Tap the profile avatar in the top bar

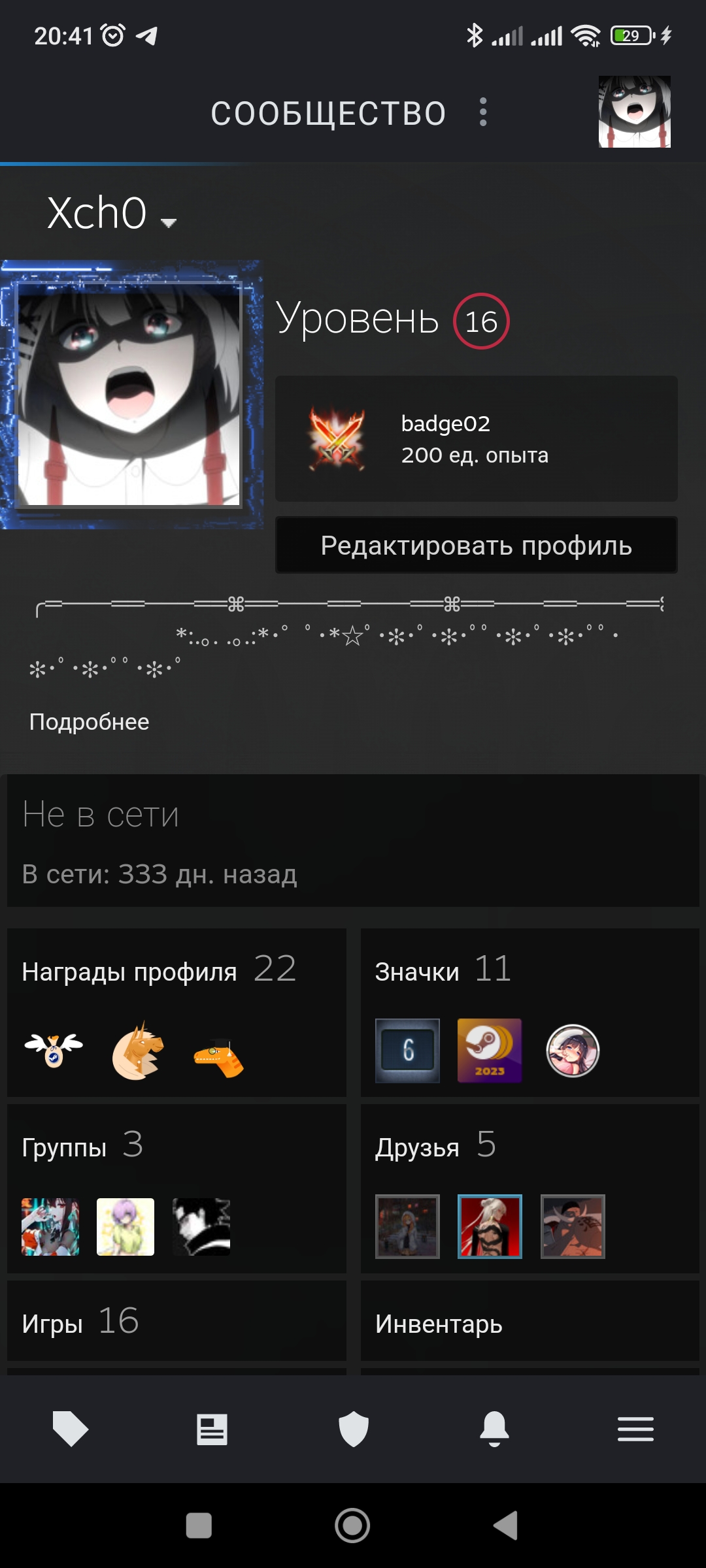635,112
